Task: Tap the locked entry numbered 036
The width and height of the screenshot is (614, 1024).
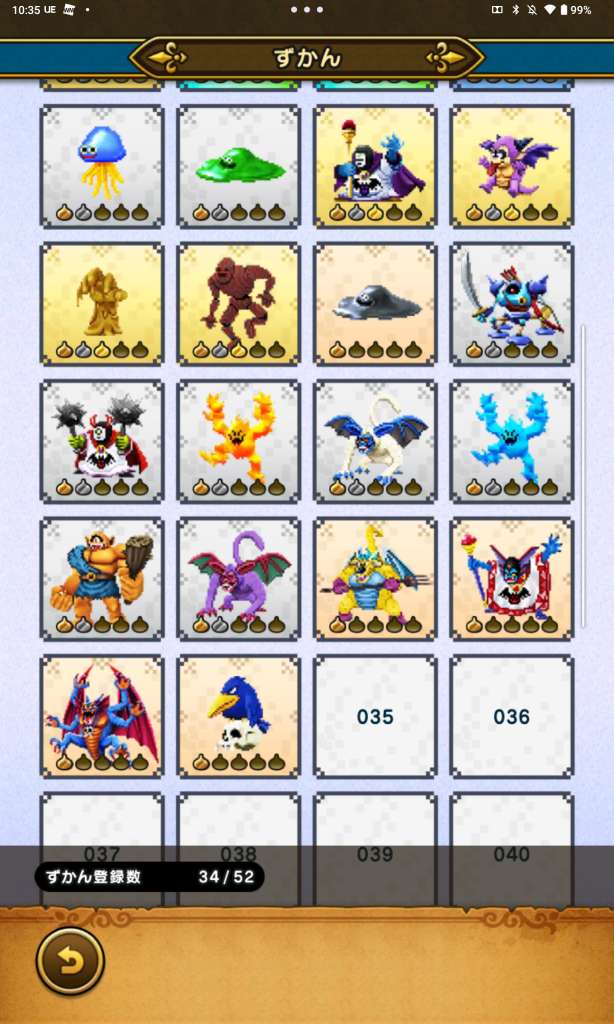Action: tap(512, 716)
